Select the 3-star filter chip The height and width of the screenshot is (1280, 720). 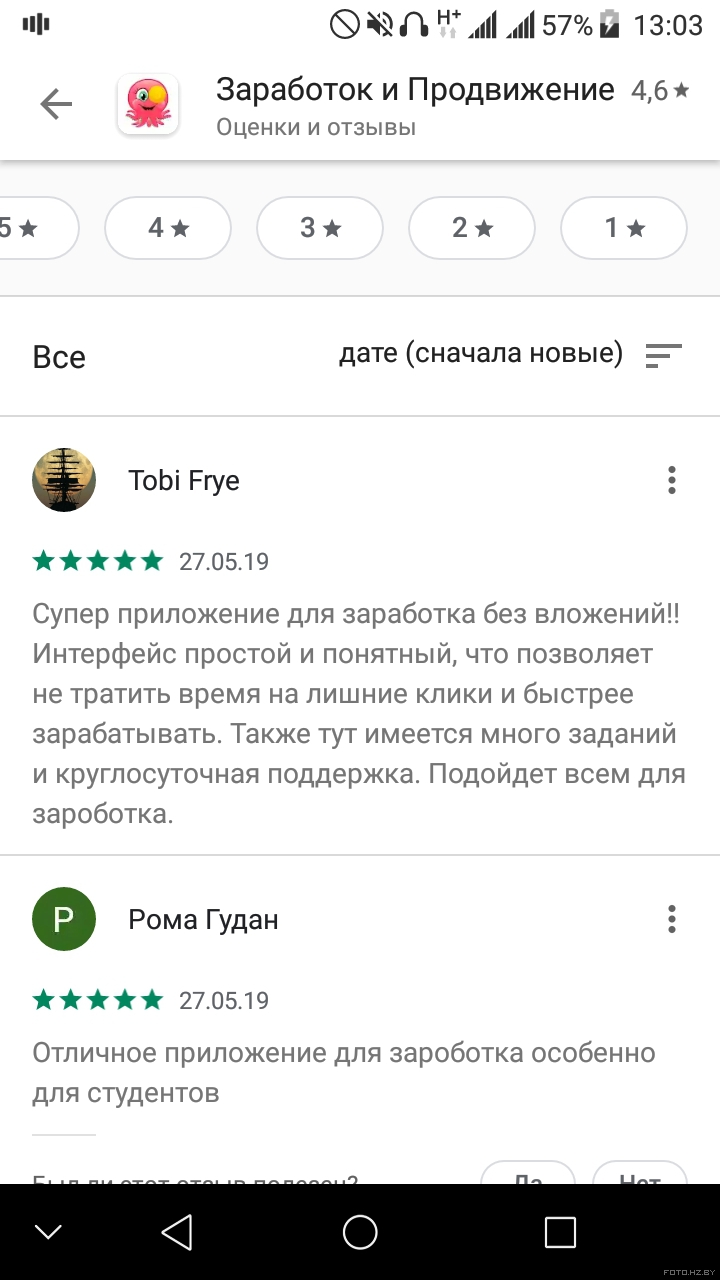click(320, 228)
